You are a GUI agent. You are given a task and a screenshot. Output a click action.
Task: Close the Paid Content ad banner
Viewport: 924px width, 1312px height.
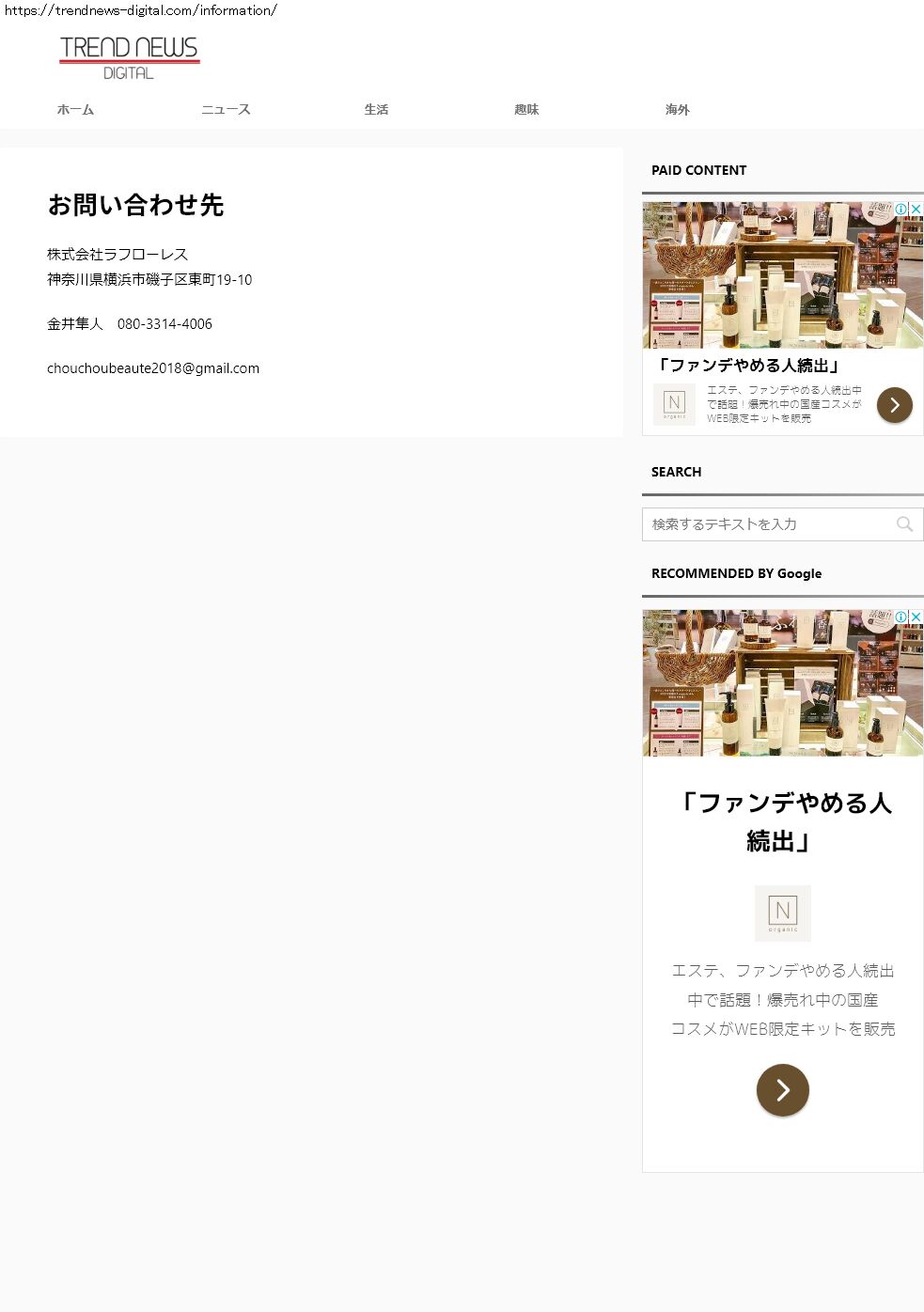pos(916,209)
